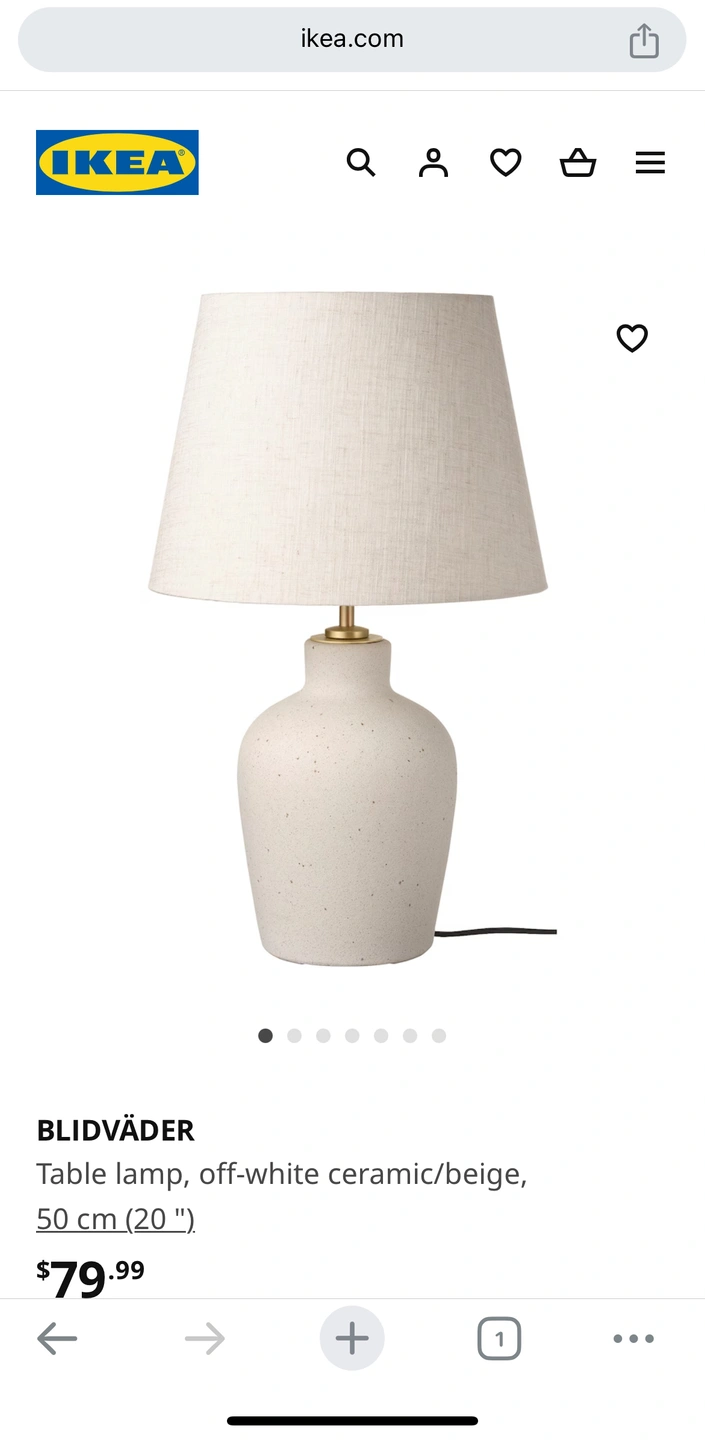Share this page from the address bar
705x1440 pixels.
644,40
